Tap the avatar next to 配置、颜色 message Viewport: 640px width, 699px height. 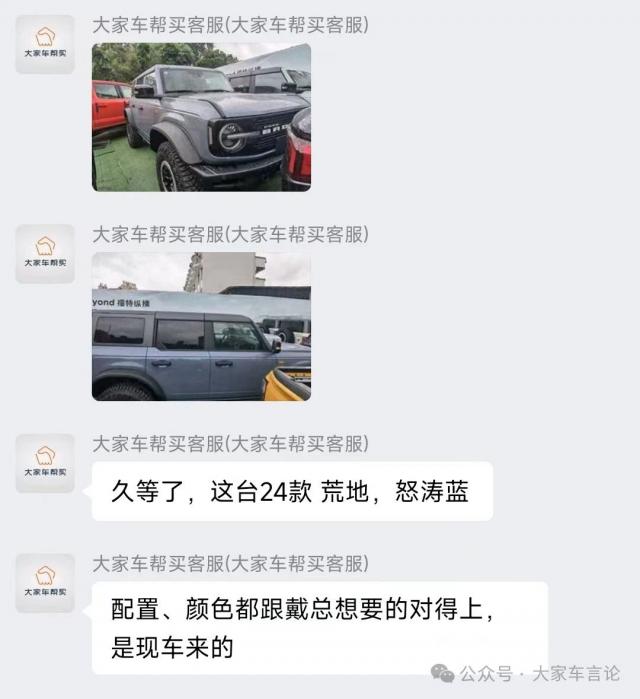[x=45, y=583]
